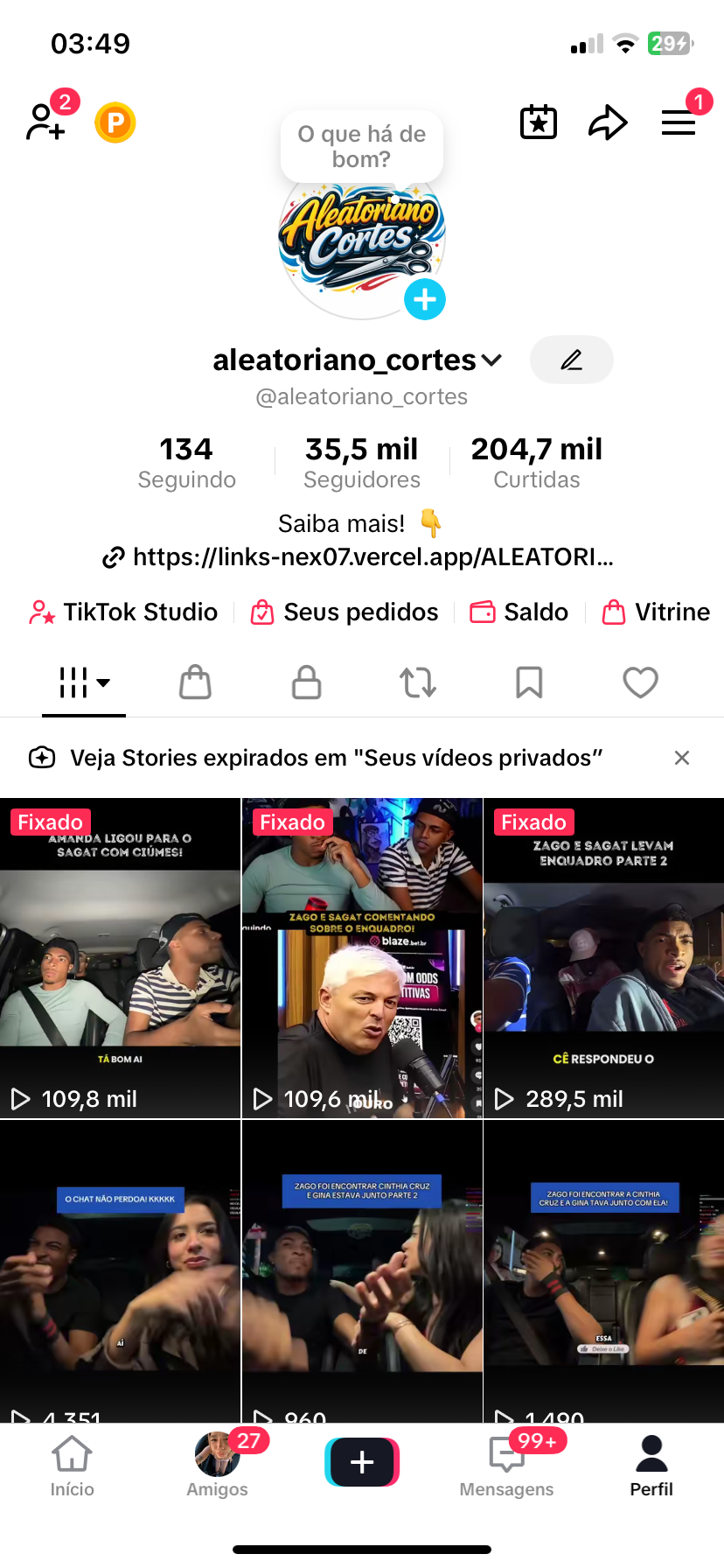Open the add friends icon
724x1568 pixels.
(45, 122)
